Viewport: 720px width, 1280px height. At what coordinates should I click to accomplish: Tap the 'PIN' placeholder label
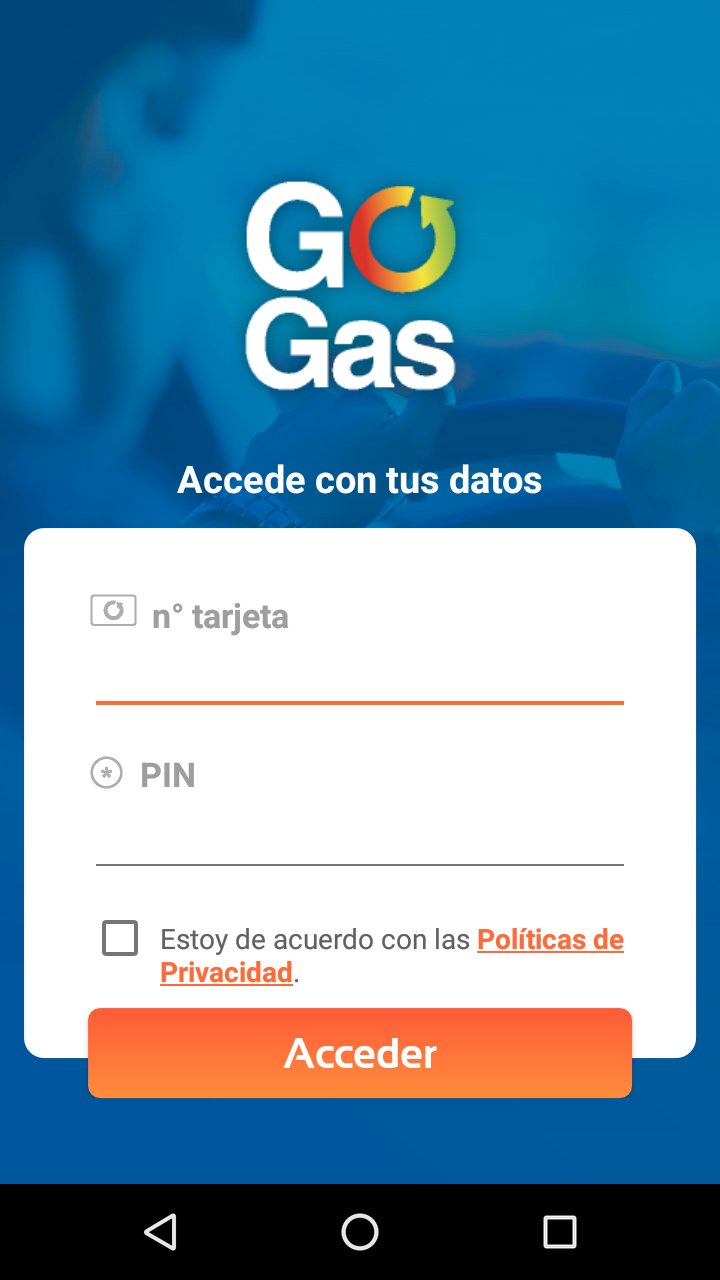pyautogui.click(x=165, y=773)
